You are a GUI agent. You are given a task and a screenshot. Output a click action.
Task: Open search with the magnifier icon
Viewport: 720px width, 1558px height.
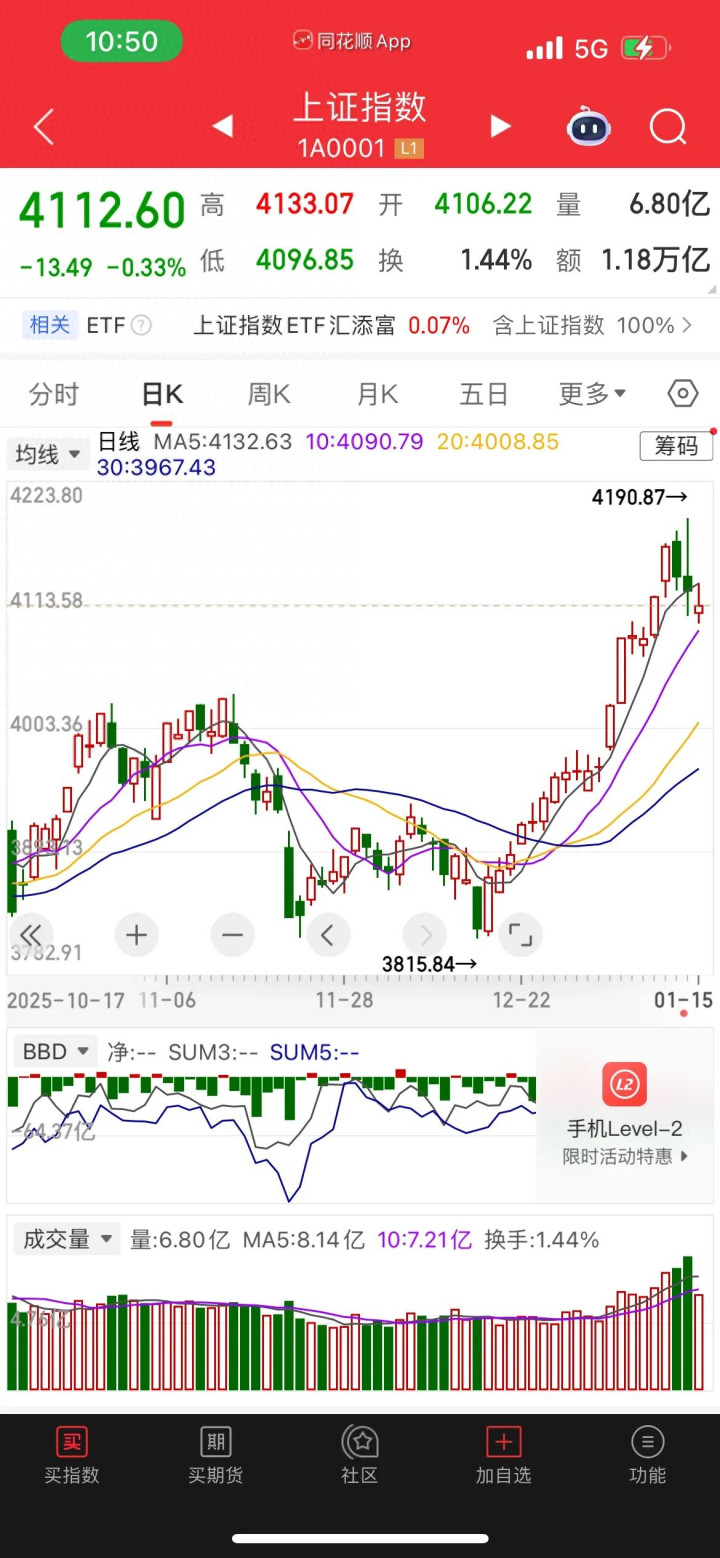click(x=667, y=127)
